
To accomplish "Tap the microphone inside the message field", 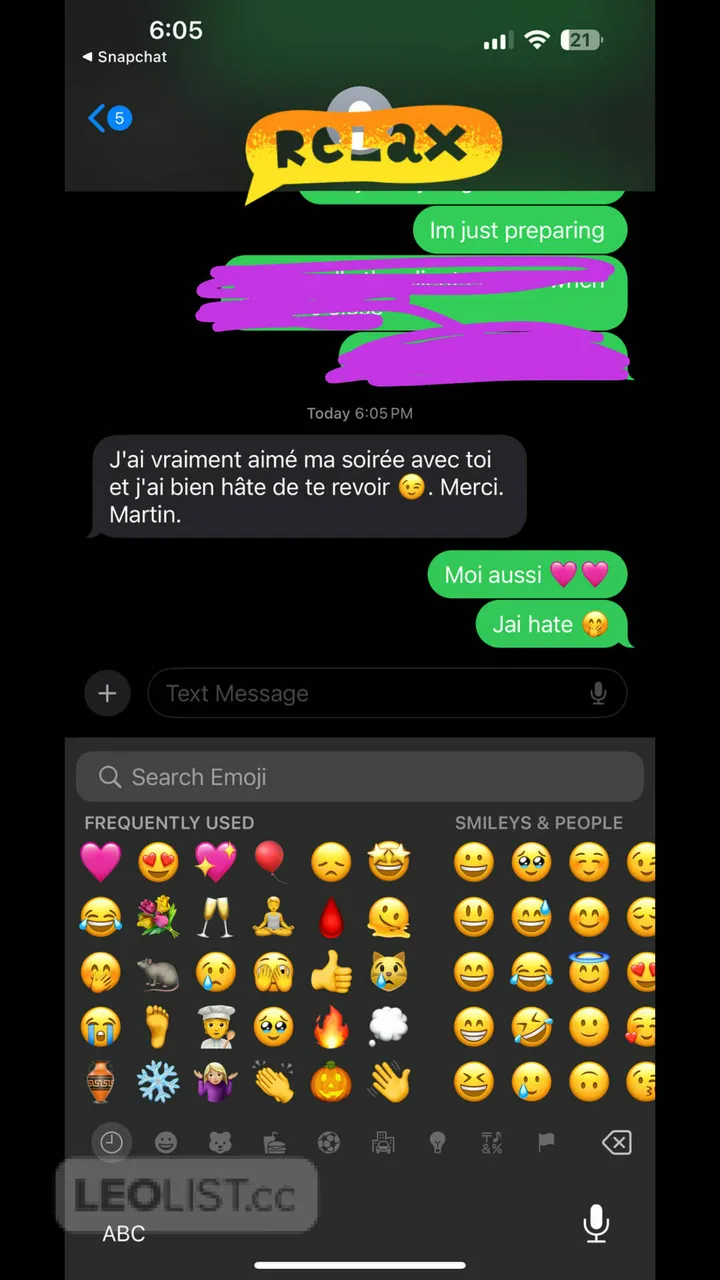I will (598, 693).
